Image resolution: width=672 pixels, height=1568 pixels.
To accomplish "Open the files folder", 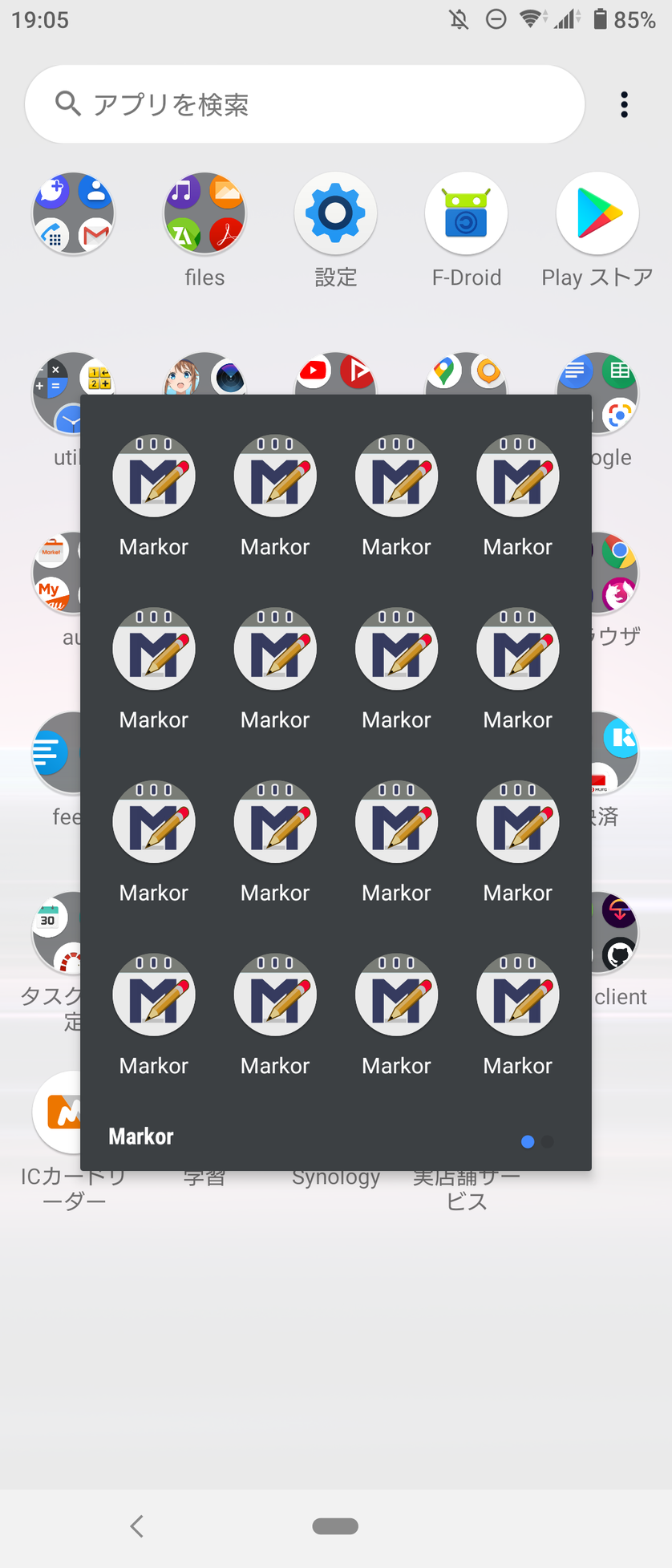I will [x=204, y=214].
